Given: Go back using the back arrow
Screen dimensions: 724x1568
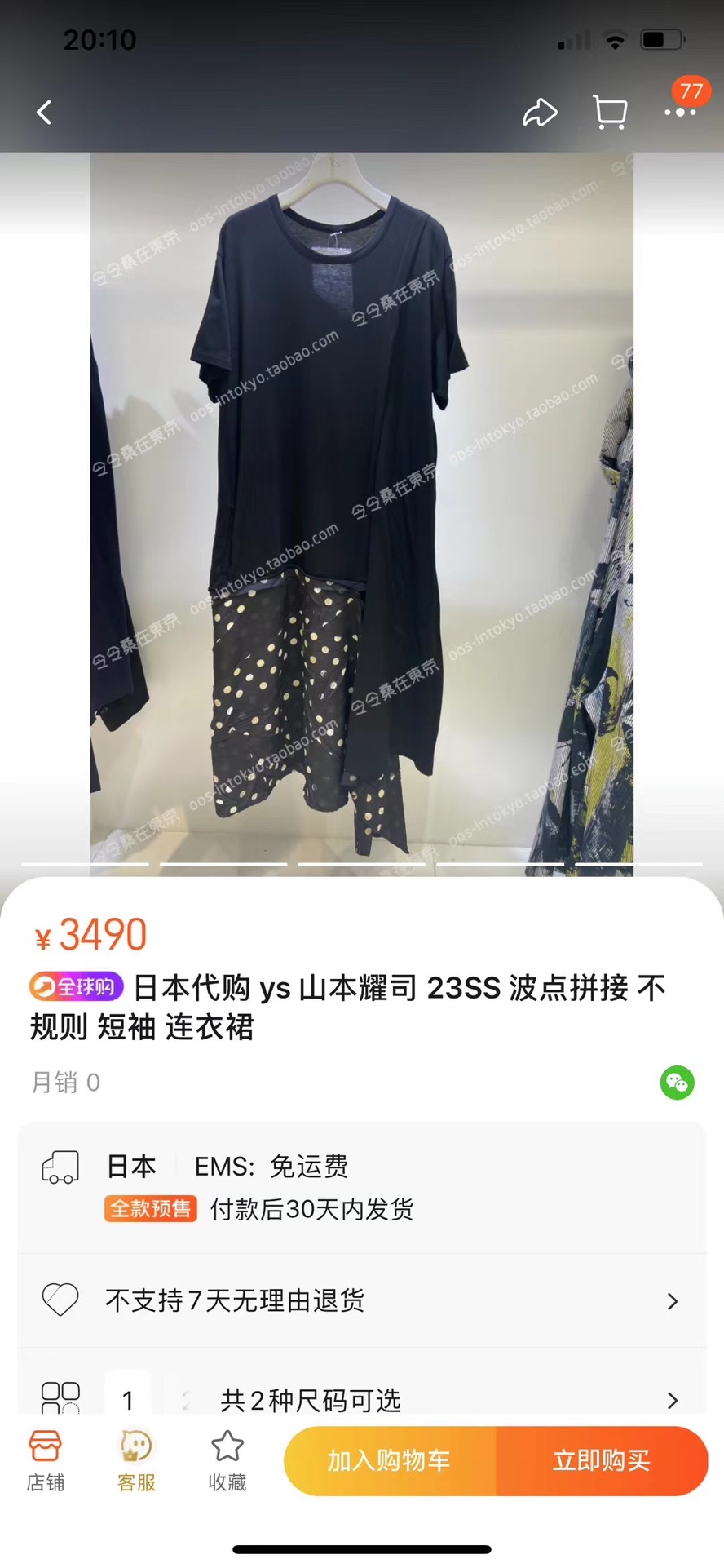Looking at the screenshot, I should [45, 113].
